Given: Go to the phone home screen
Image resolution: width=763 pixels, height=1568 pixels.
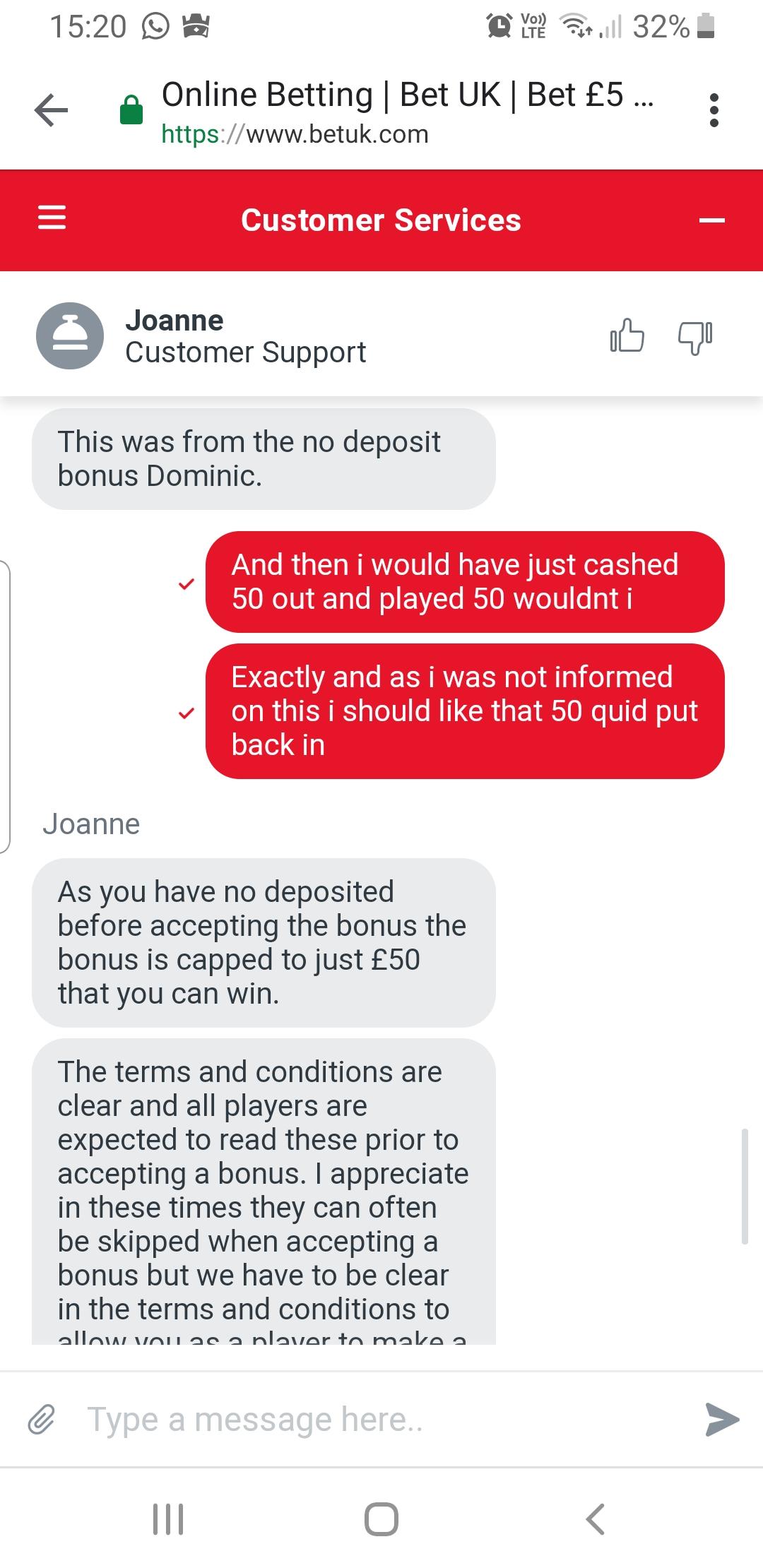Looking at the screenshot, I should [381, 1519].
